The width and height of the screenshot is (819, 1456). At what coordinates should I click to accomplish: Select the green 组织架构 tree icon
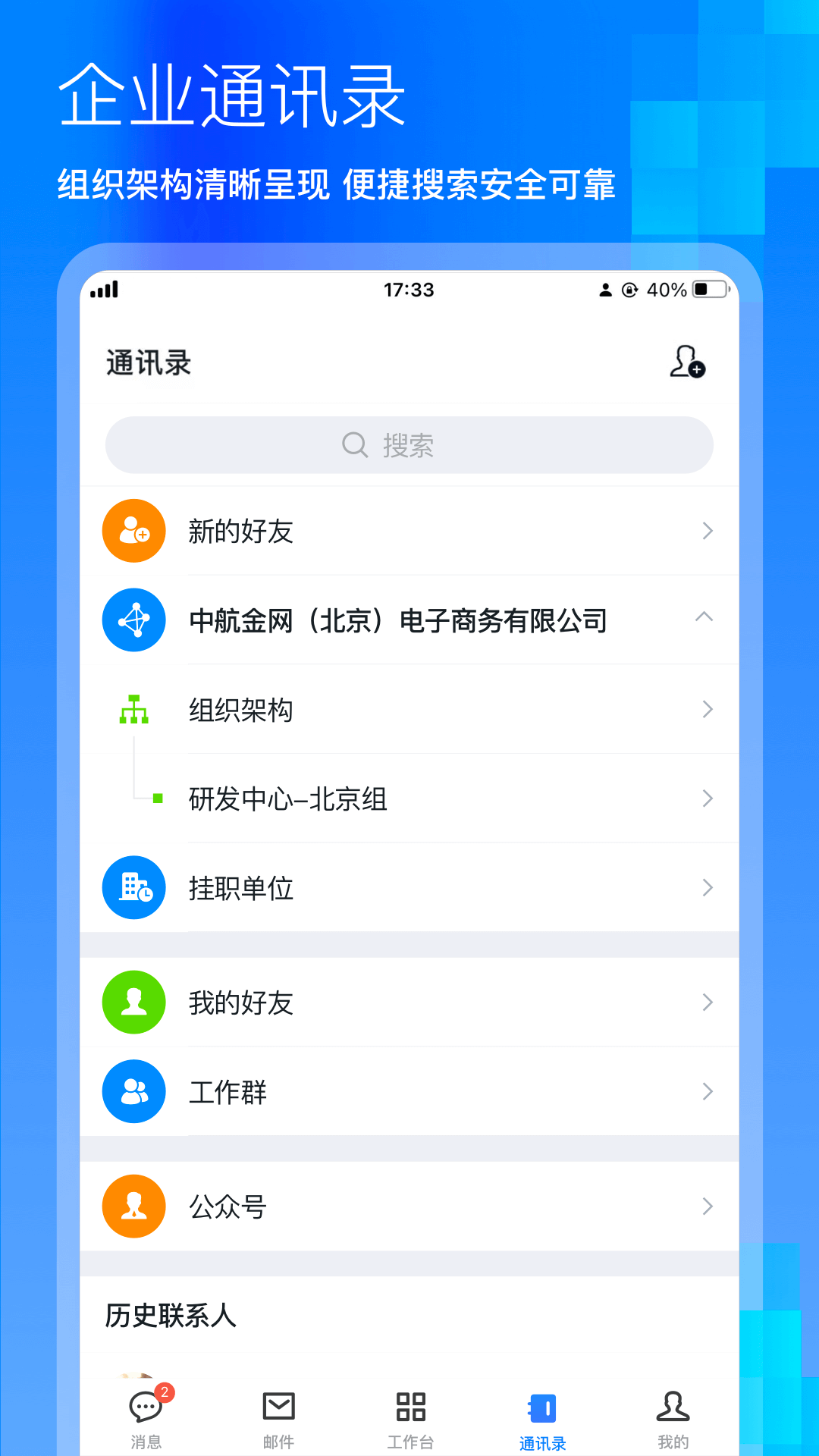[x=133, y=710]
